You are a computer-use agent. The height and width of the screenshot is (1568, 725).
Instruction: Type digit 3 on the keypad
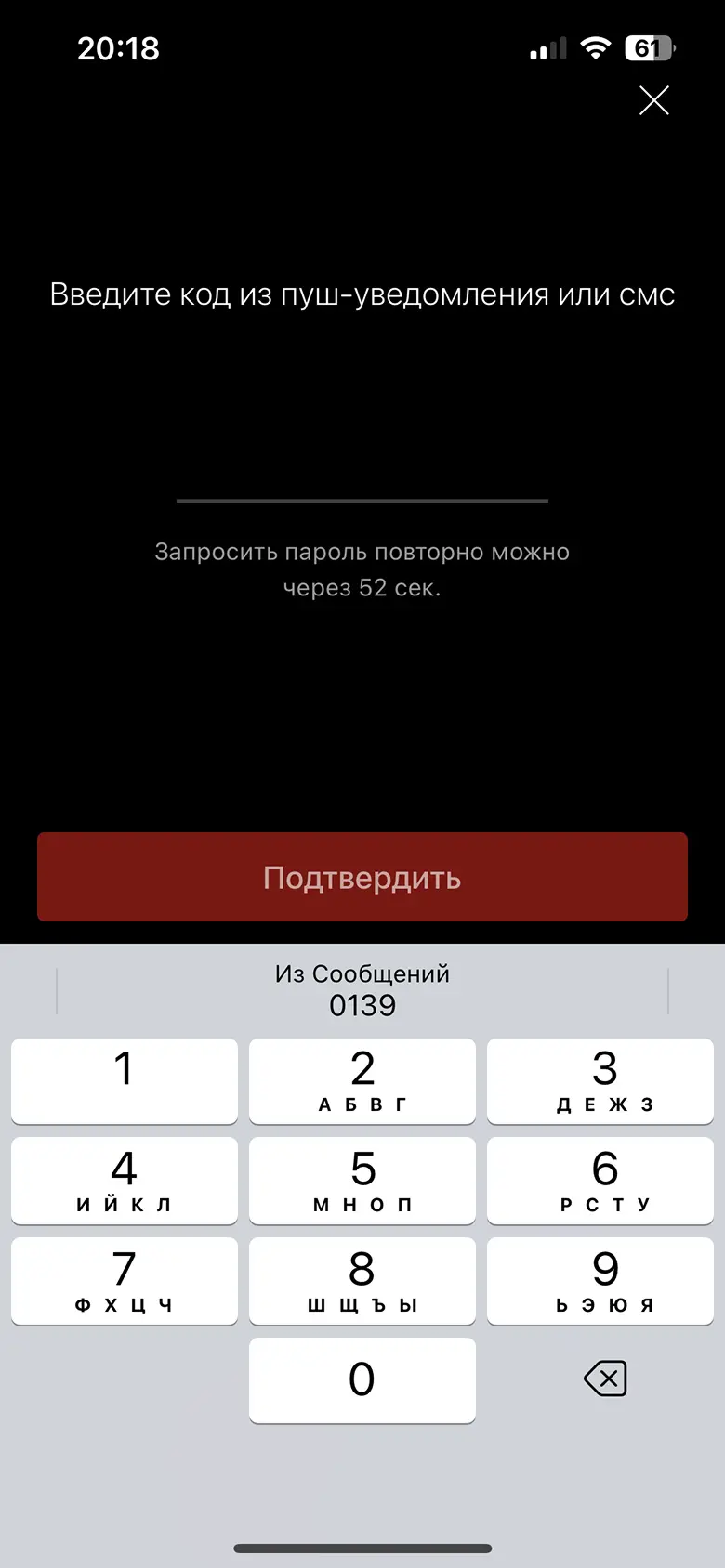coord(600,1080)
